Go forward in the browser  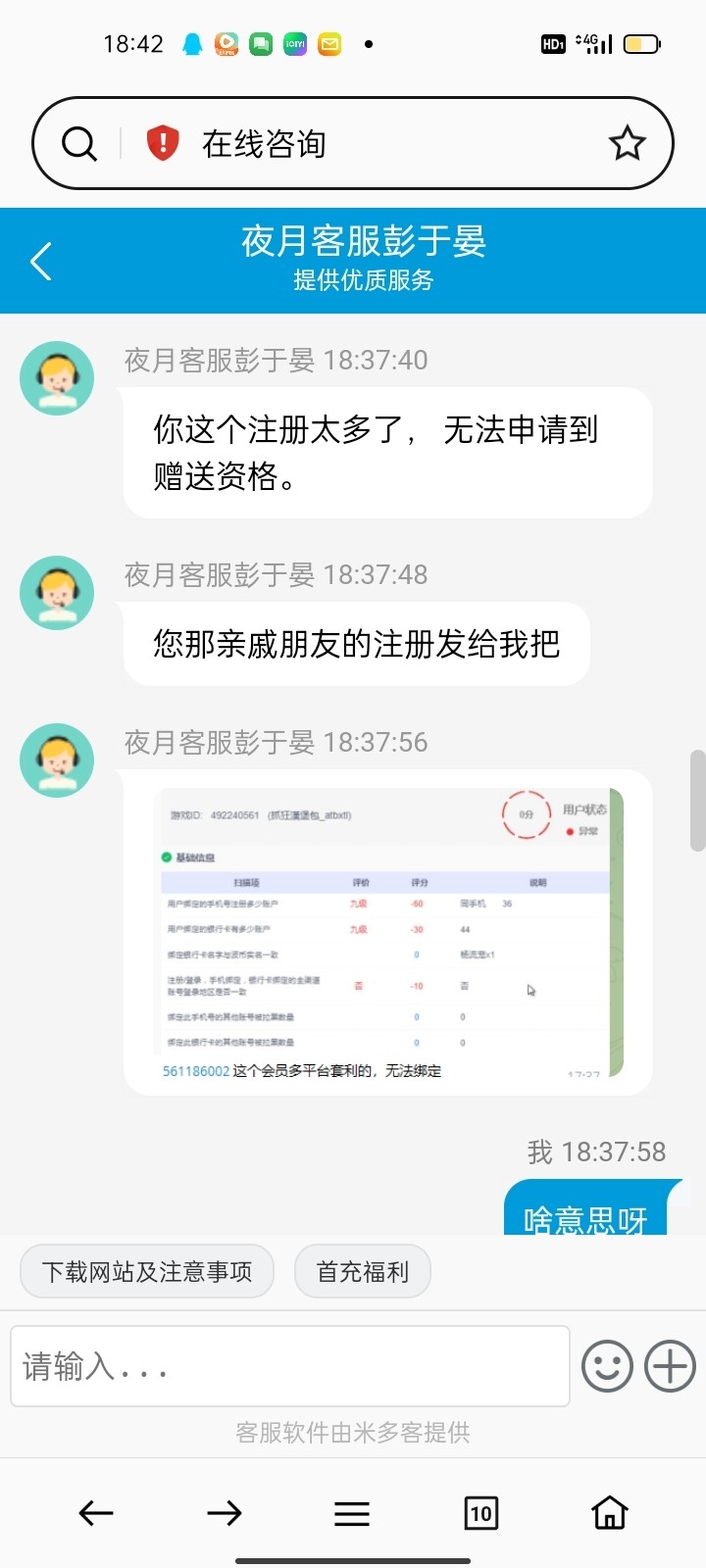[x=225, y=1513]
